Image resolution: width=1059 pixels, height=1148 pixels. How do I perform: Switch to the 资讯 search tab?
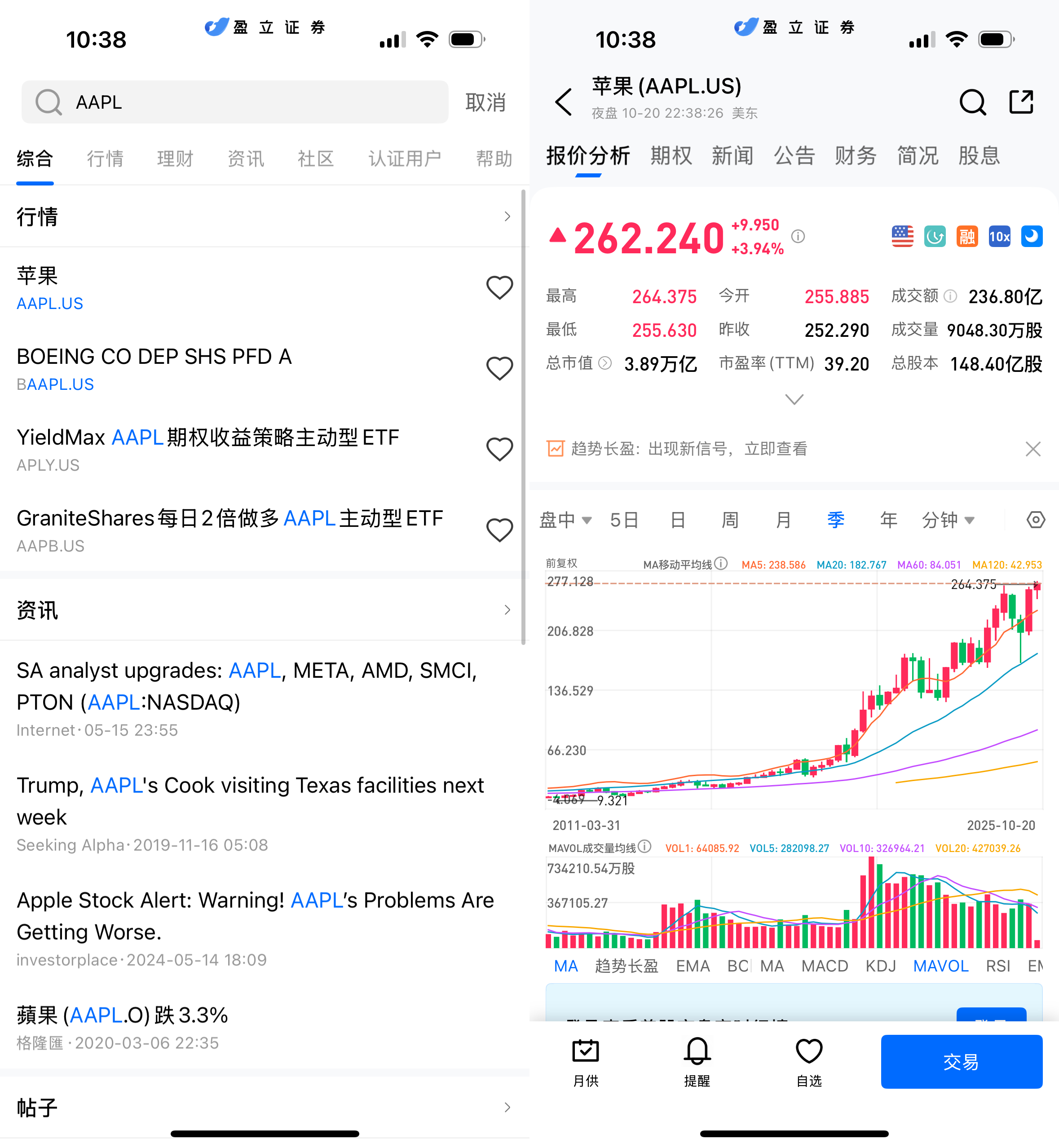point(245,158)
